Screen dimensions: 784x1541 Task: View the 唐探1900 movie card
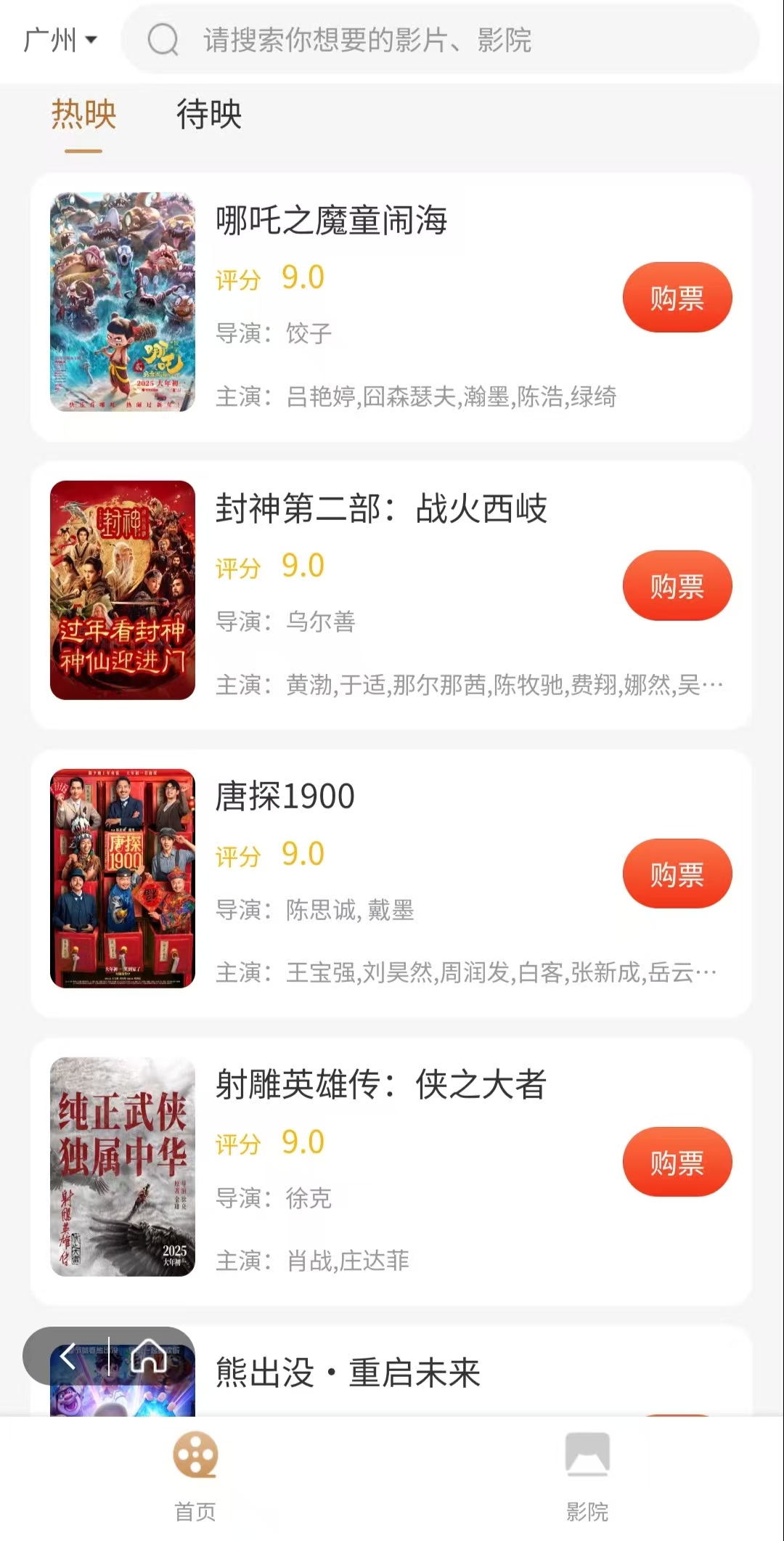pyautogui.click(x=391, y=884)
